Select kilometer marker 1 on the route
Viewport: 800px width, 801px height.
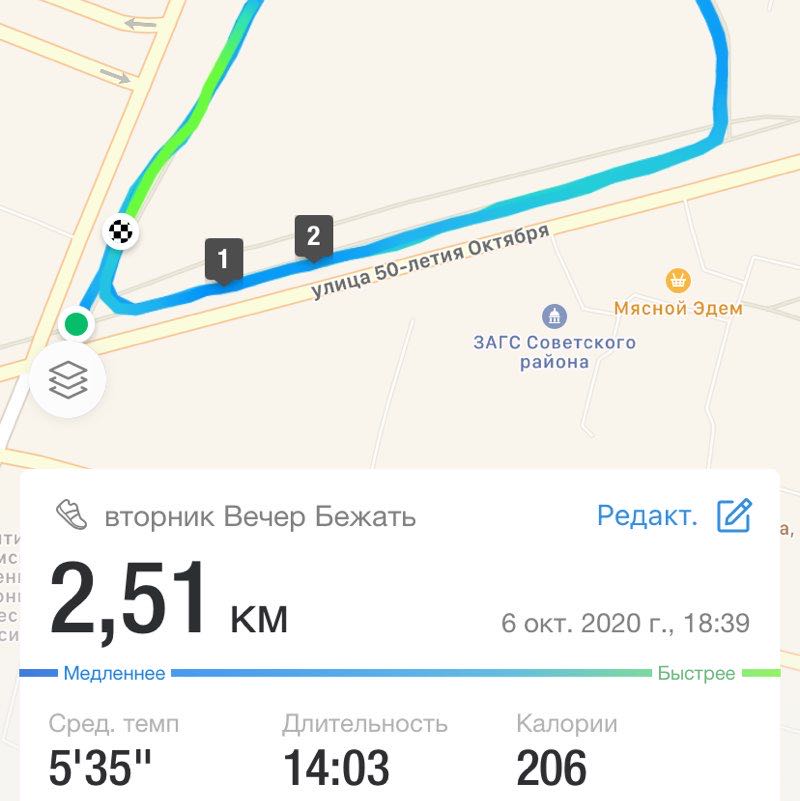tap(224, 257)
